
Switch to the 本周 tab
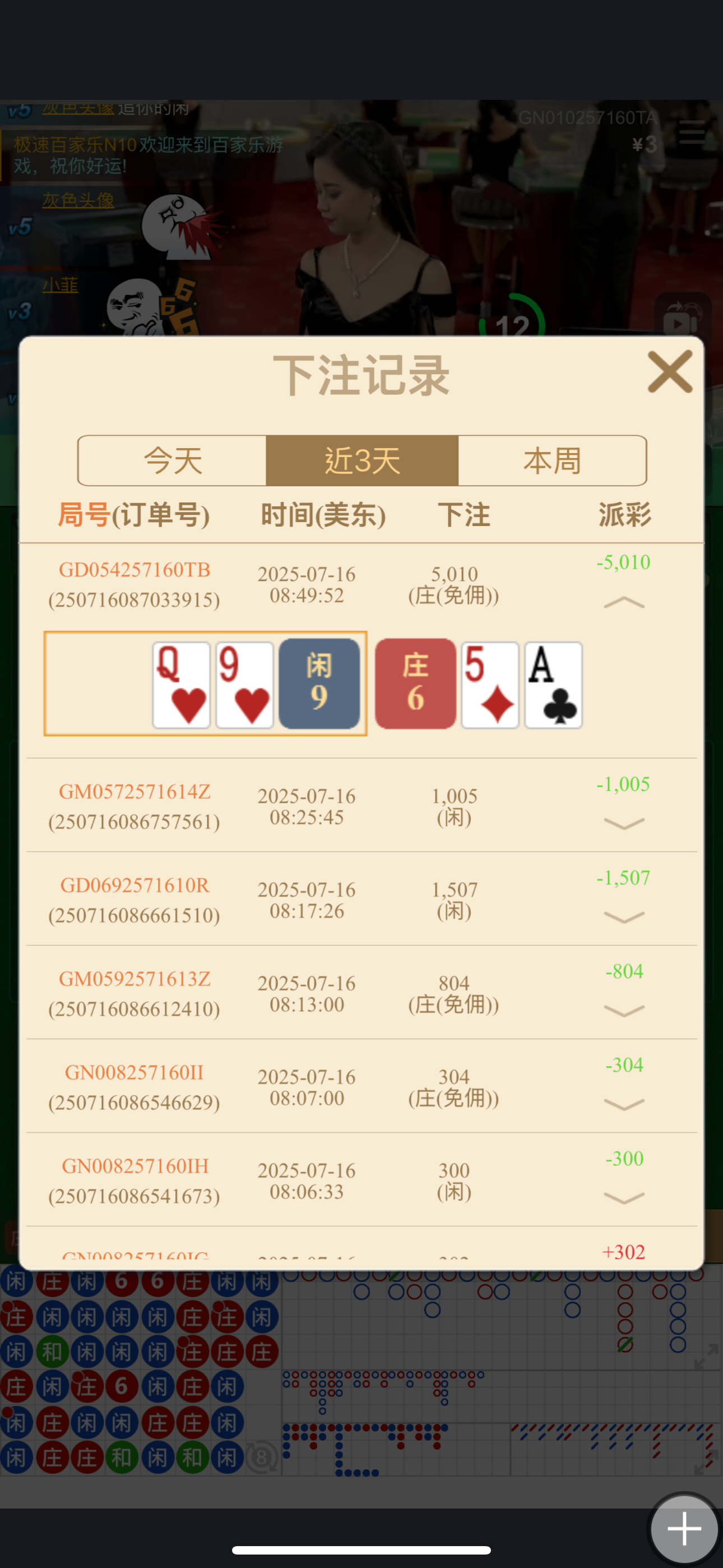pyautogui.click(x=551, y=460)
